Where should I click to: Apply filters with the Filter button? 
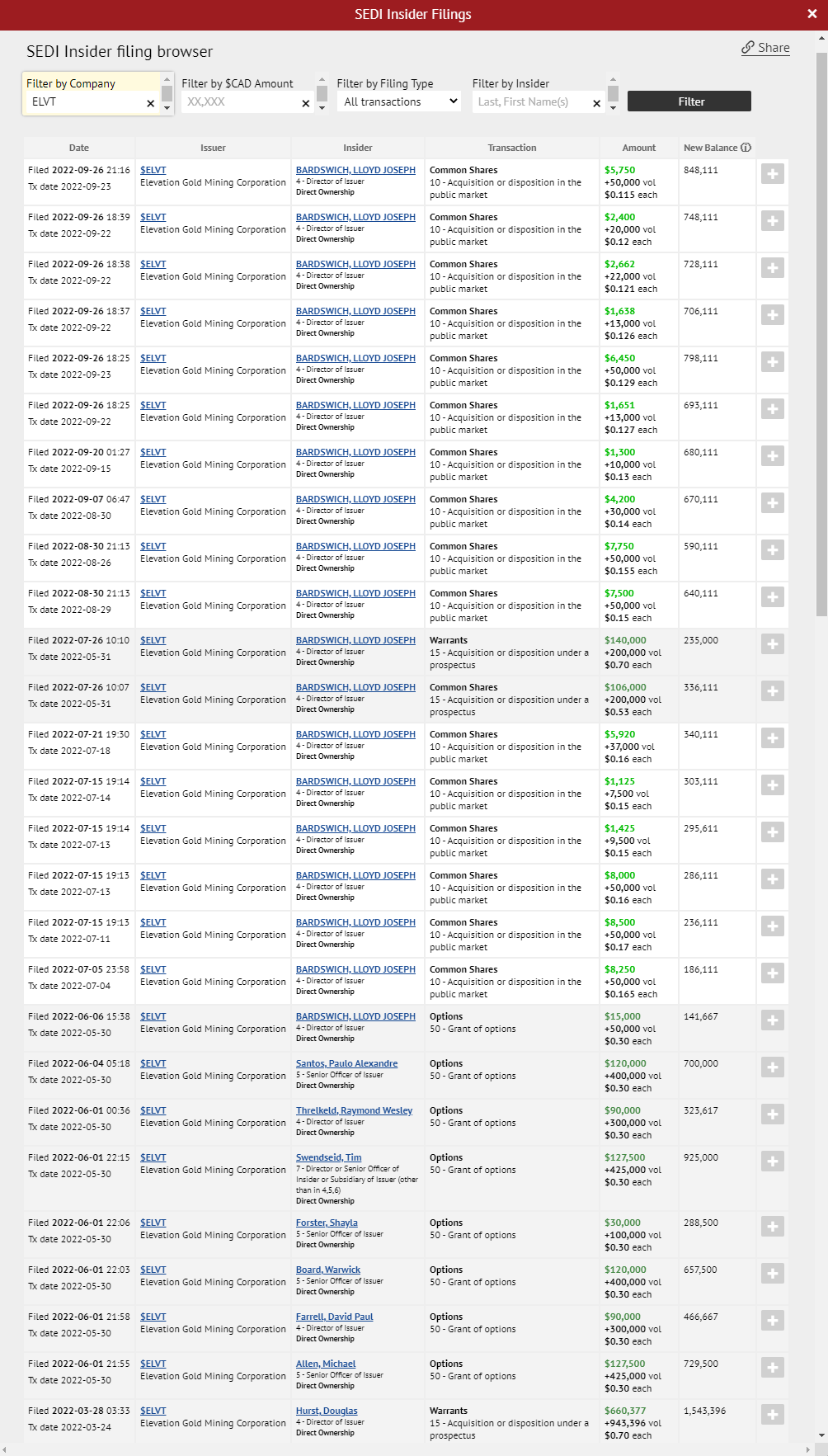[689, 101]
